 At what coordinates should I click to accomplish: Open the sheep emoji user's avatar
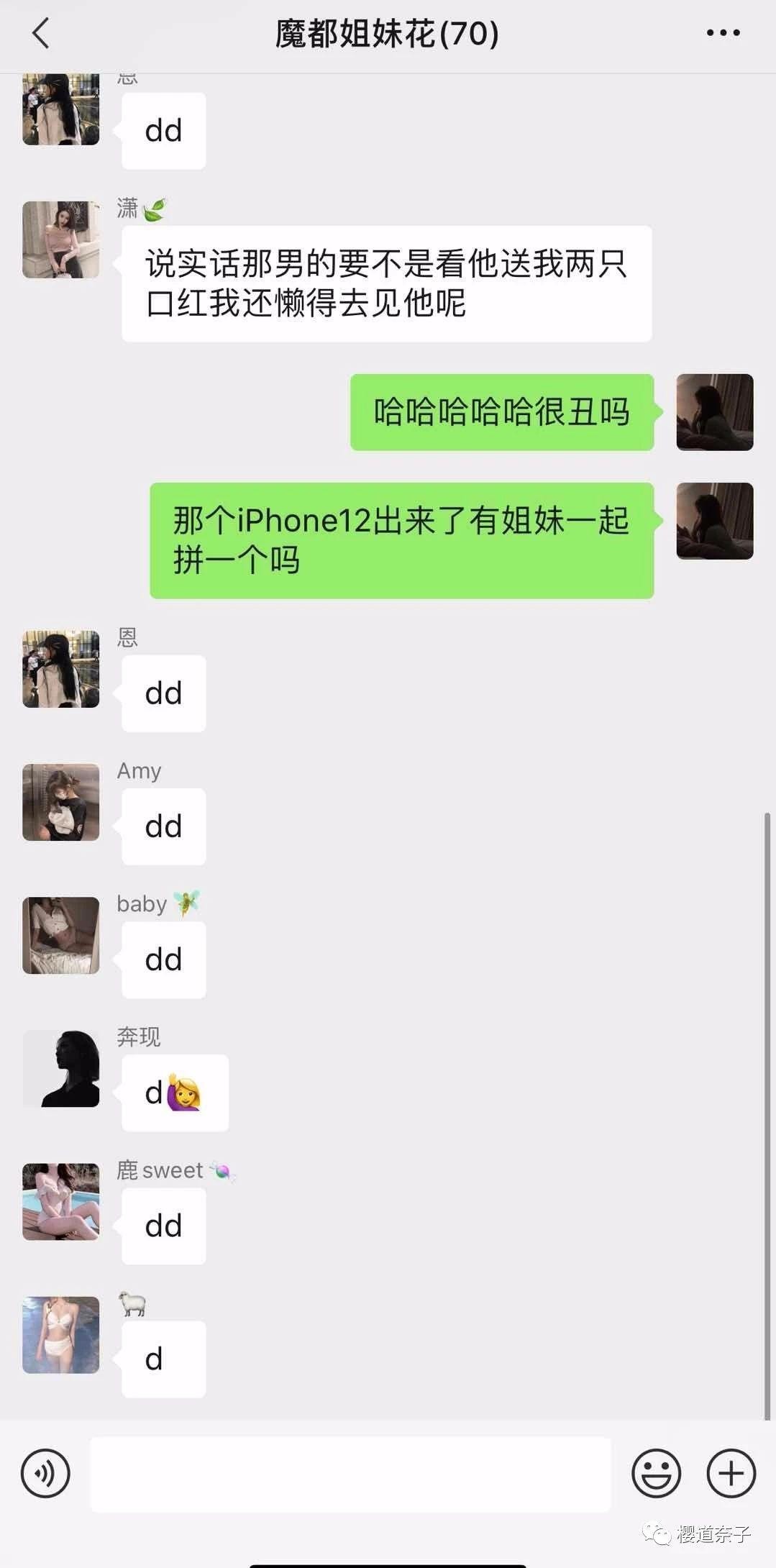click(61, 1335)
